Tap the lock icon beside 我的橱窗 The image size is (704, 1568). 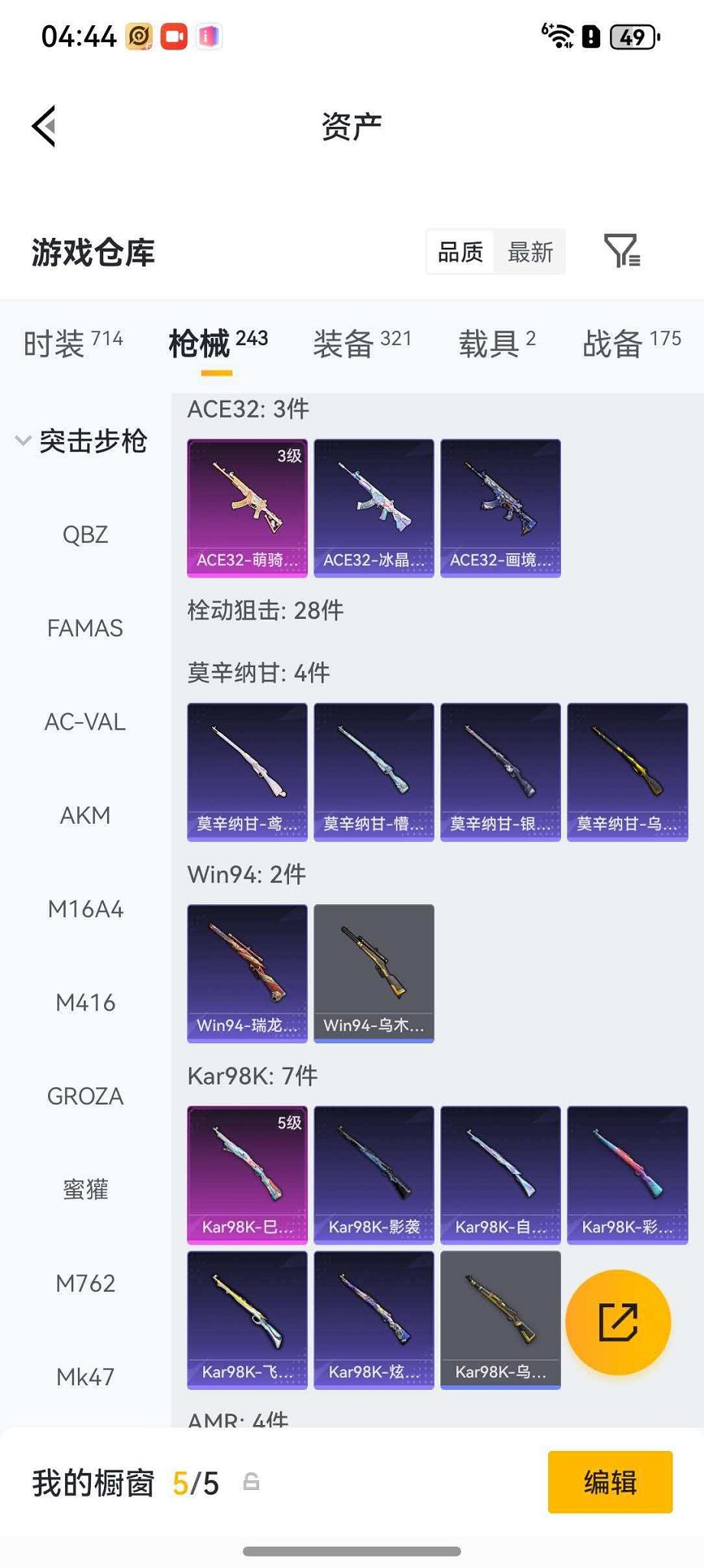click(252, 1482)
